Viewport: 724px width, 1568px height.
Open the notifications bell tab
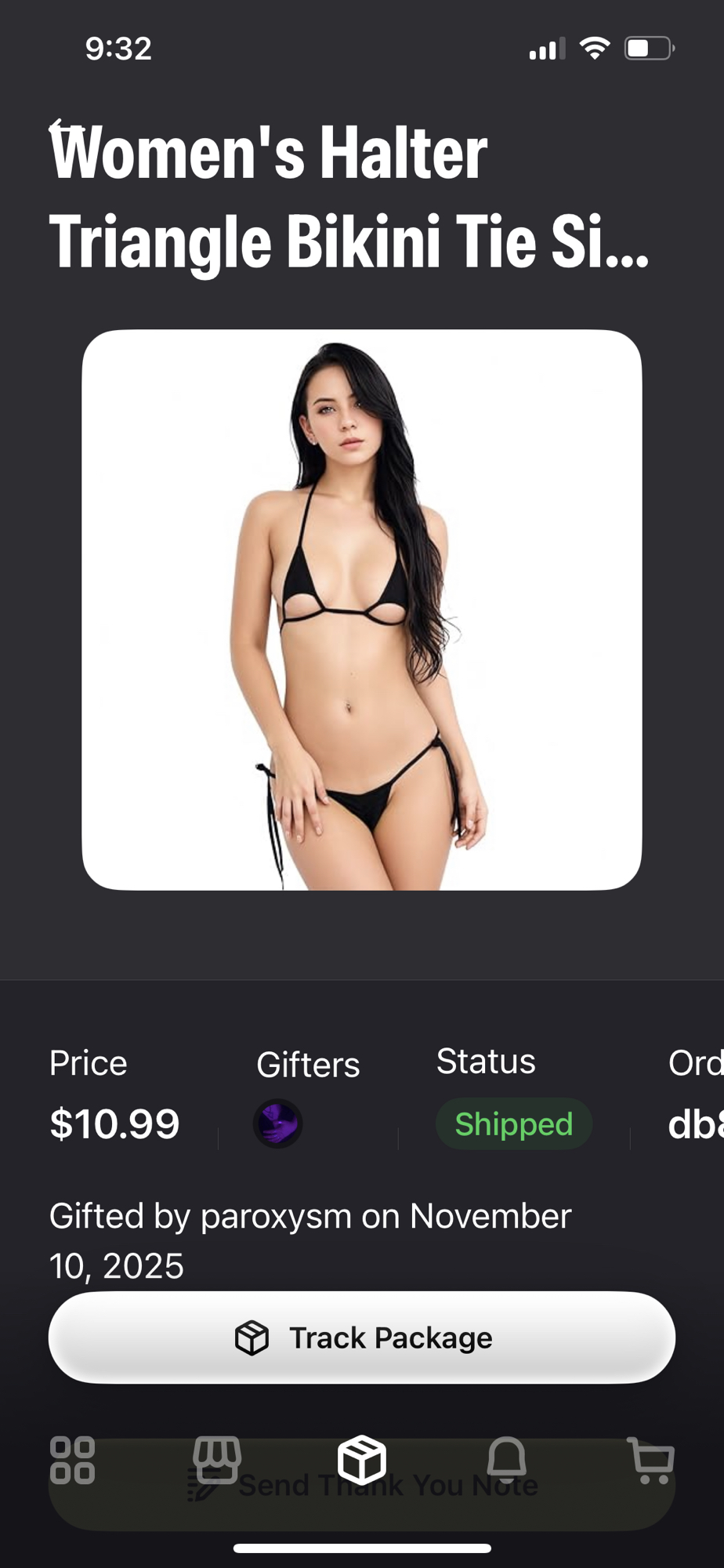[x=507, y=1460]
